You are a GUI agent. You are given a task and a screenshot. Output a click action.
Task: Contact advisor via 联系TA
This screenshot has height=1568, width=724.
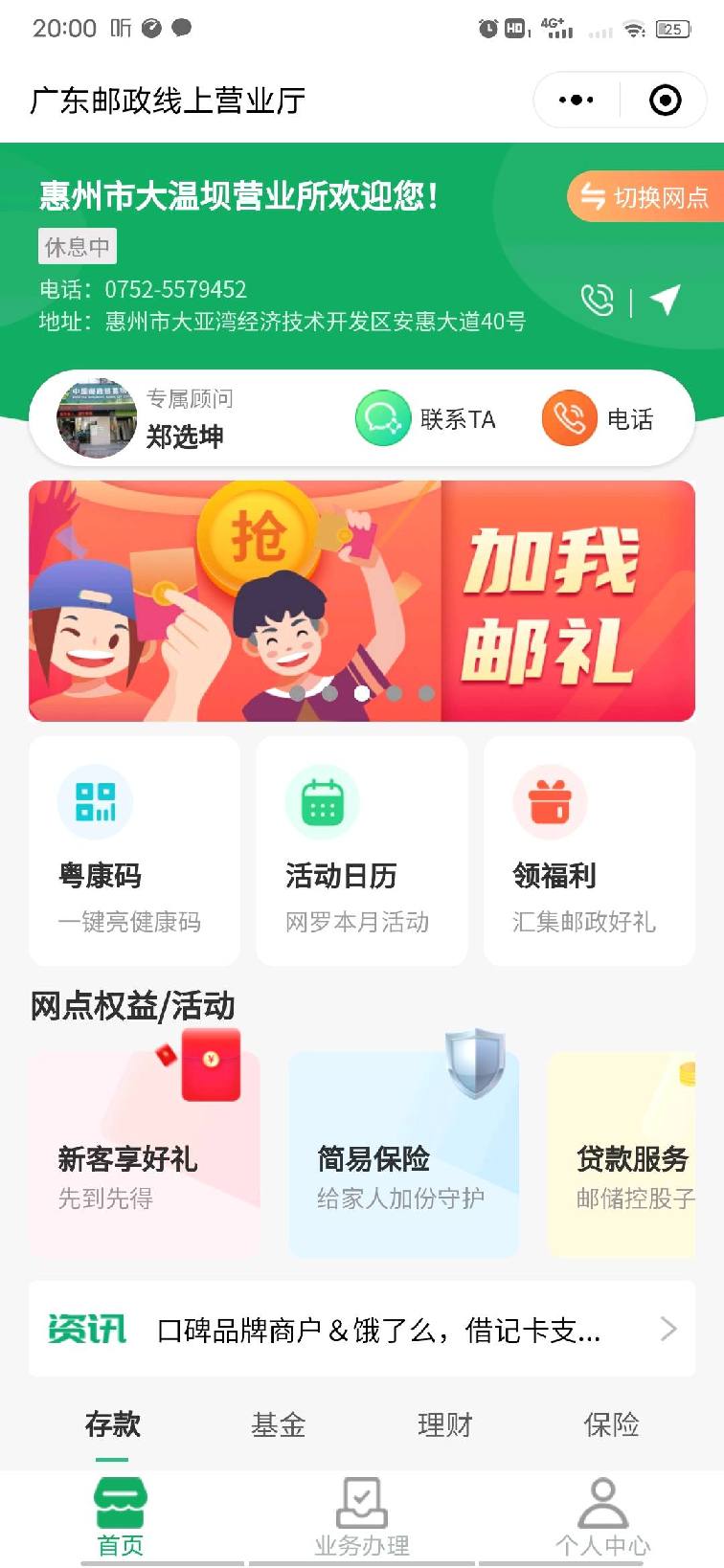point(426,419)
